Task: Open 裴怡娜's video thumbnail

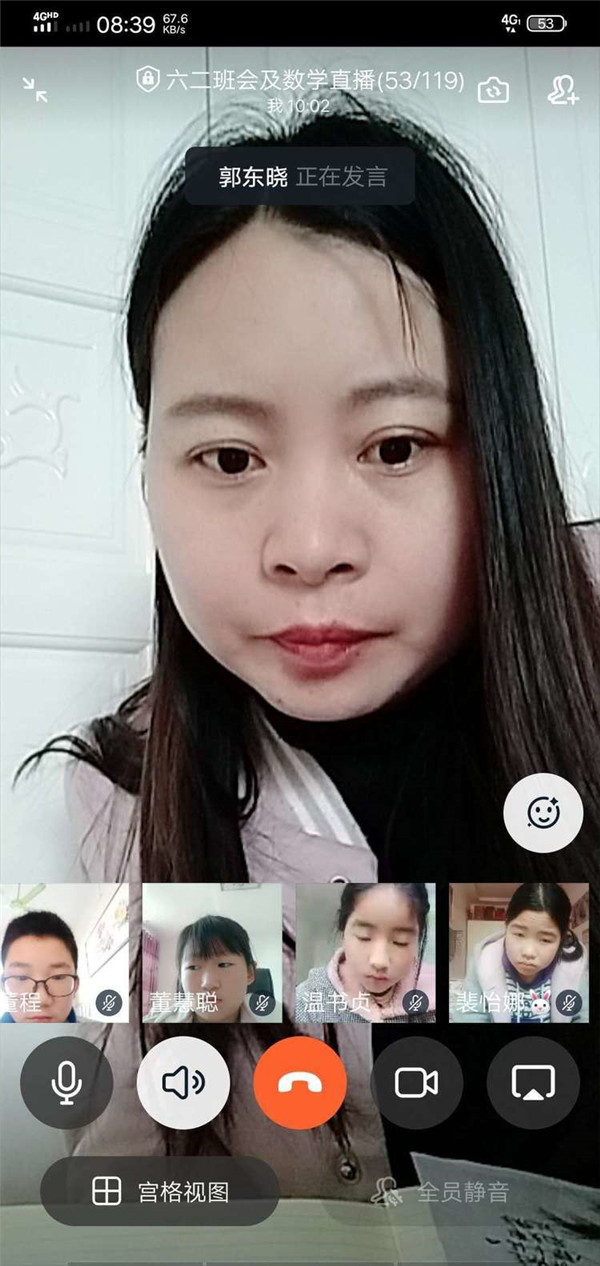Action: pyautogui.click(x=517, y=952)
